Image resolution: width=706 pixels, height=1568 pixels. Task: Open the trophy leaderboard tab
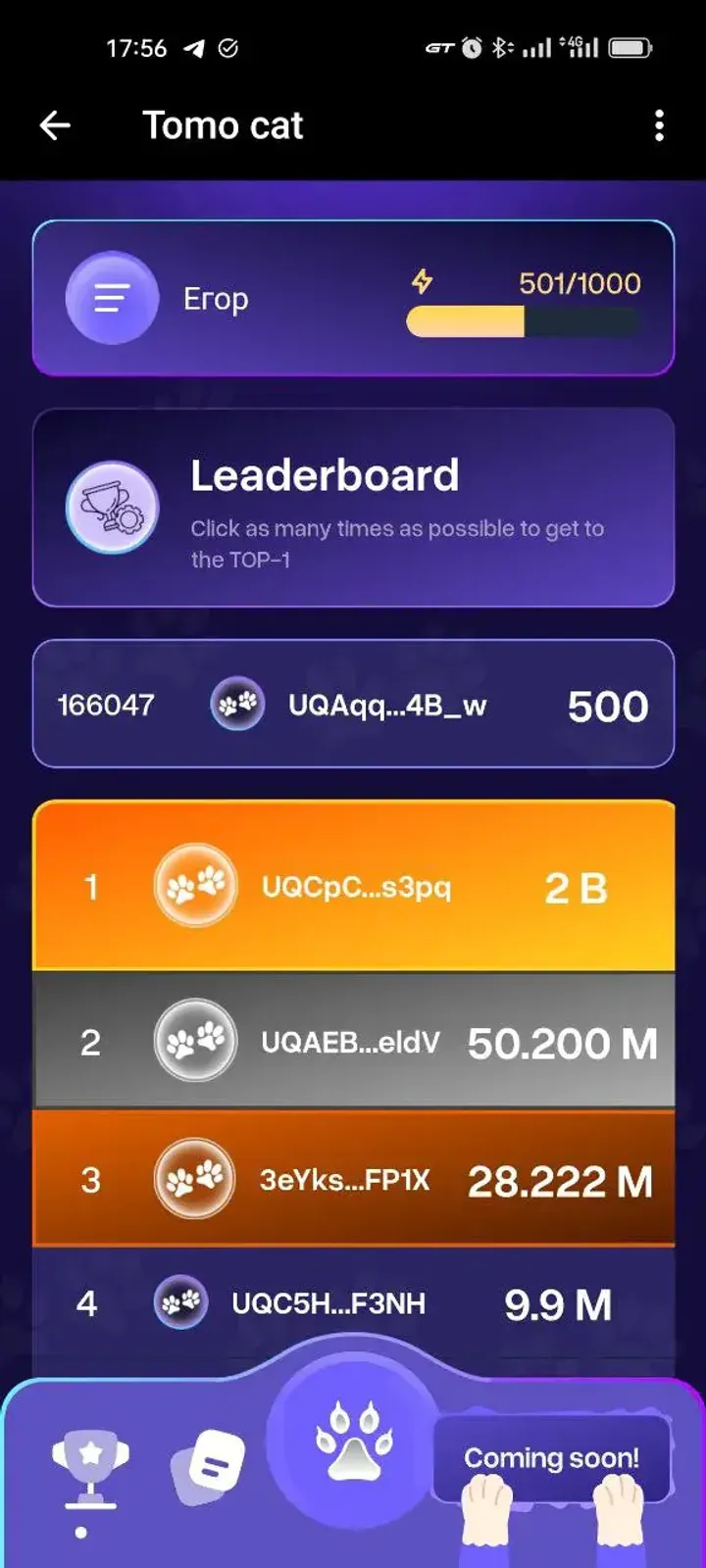click(x=90, y=1466)
